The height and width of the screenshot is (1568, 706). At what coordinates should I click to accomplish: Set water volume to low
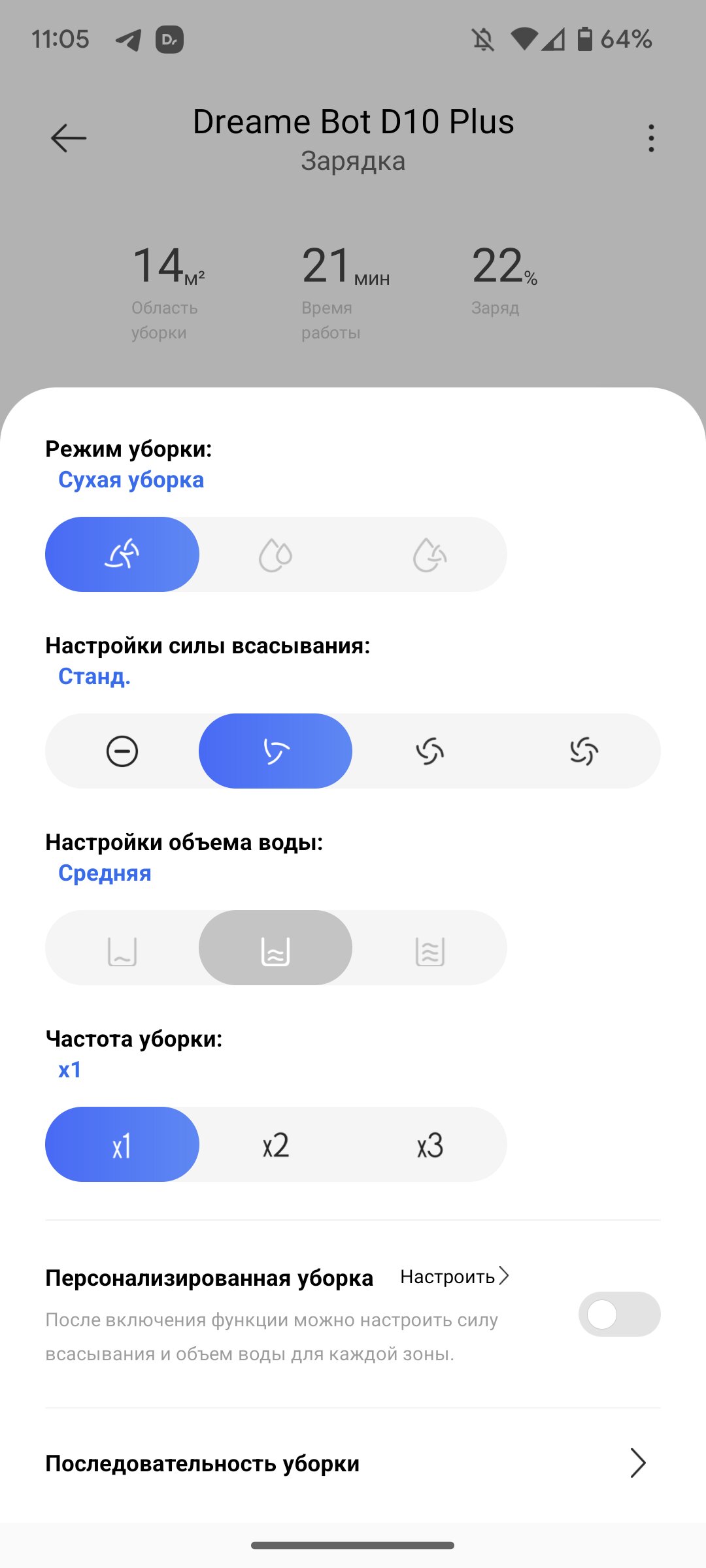[x=122, y=947]
